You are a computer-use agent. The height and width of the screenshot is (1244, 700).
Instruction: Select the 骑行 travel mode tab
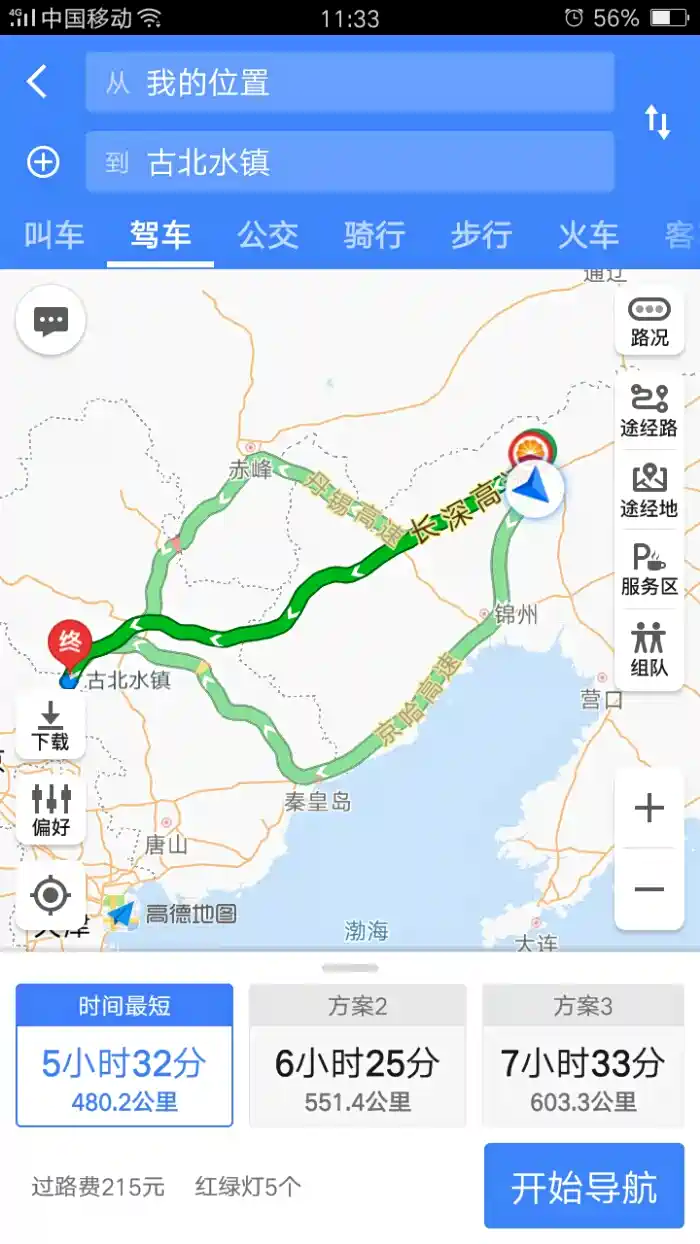pyautogui.click(x=374, y=236)
